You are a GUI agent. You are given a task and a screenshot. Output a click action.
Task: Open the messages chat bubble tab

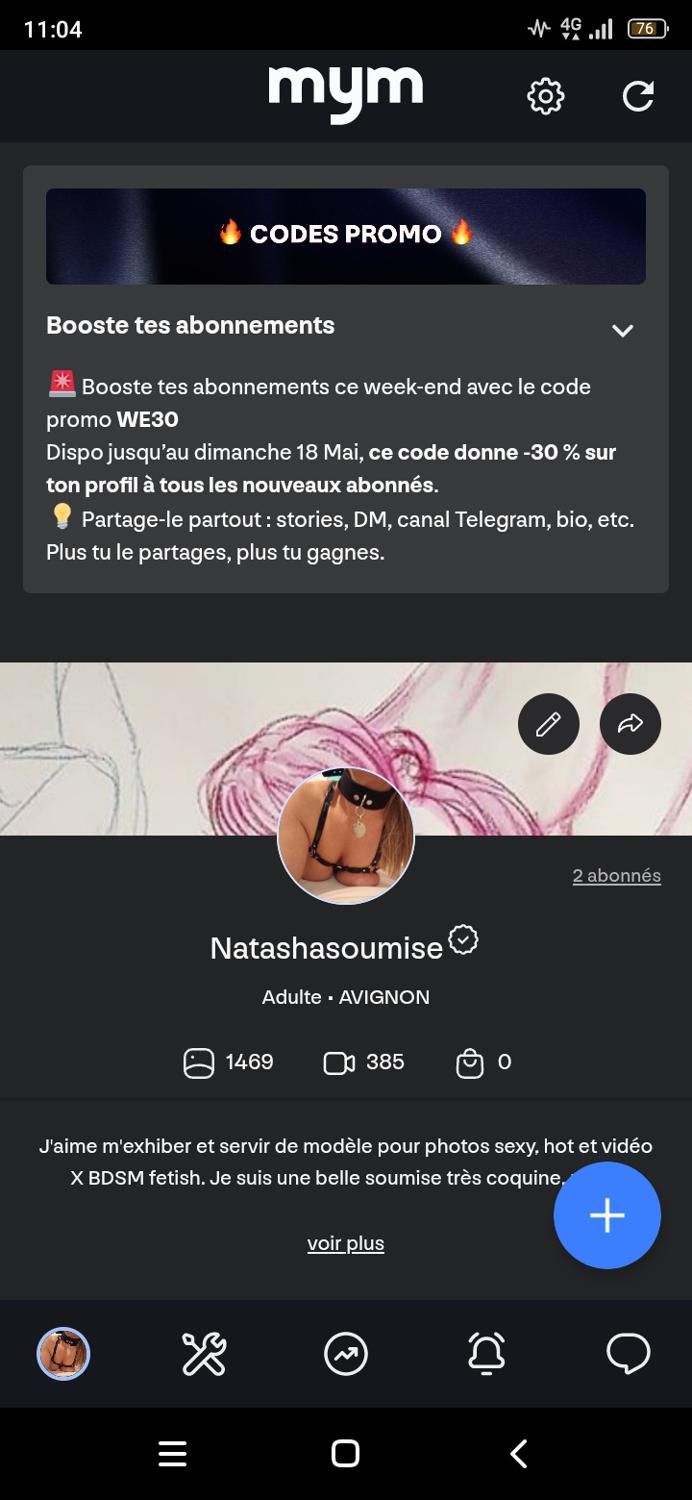pyautogui.click(x=629, y=1354)
